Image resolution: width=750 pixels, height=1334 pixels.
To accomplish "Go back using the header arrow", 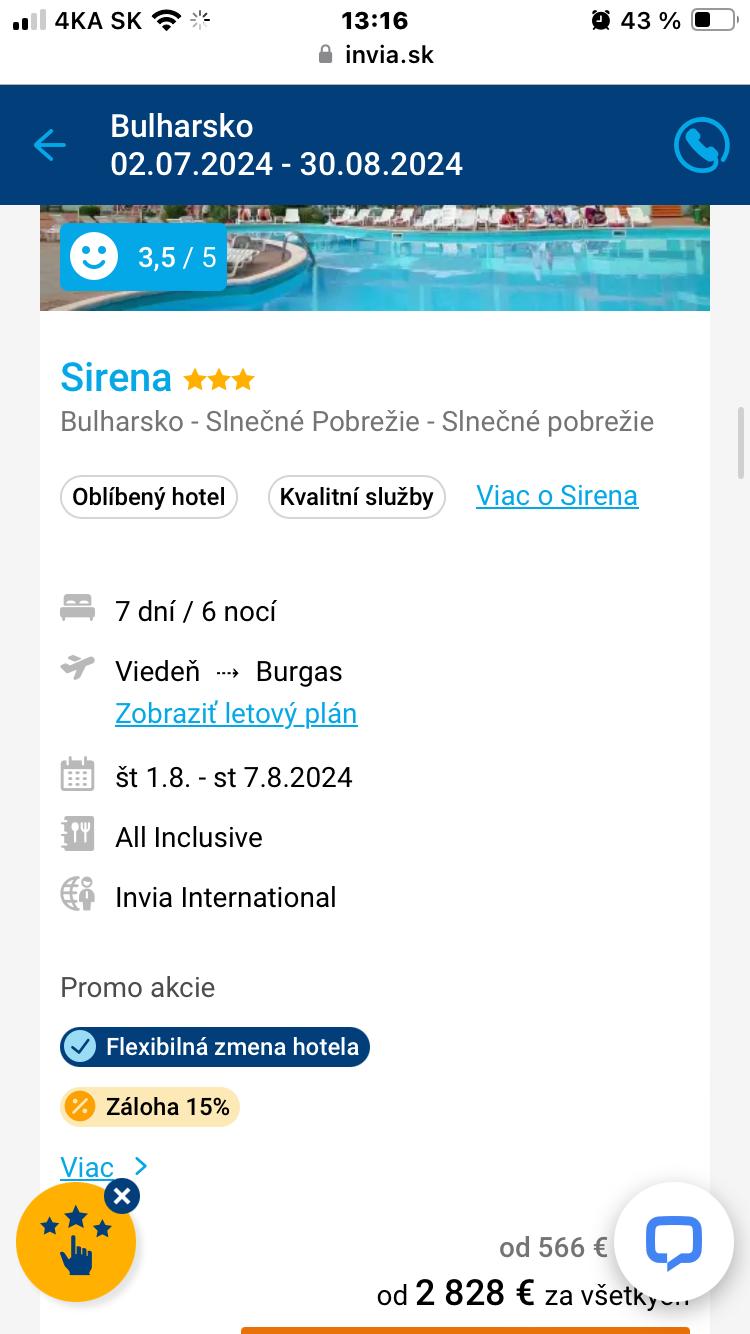I will 49,145.
